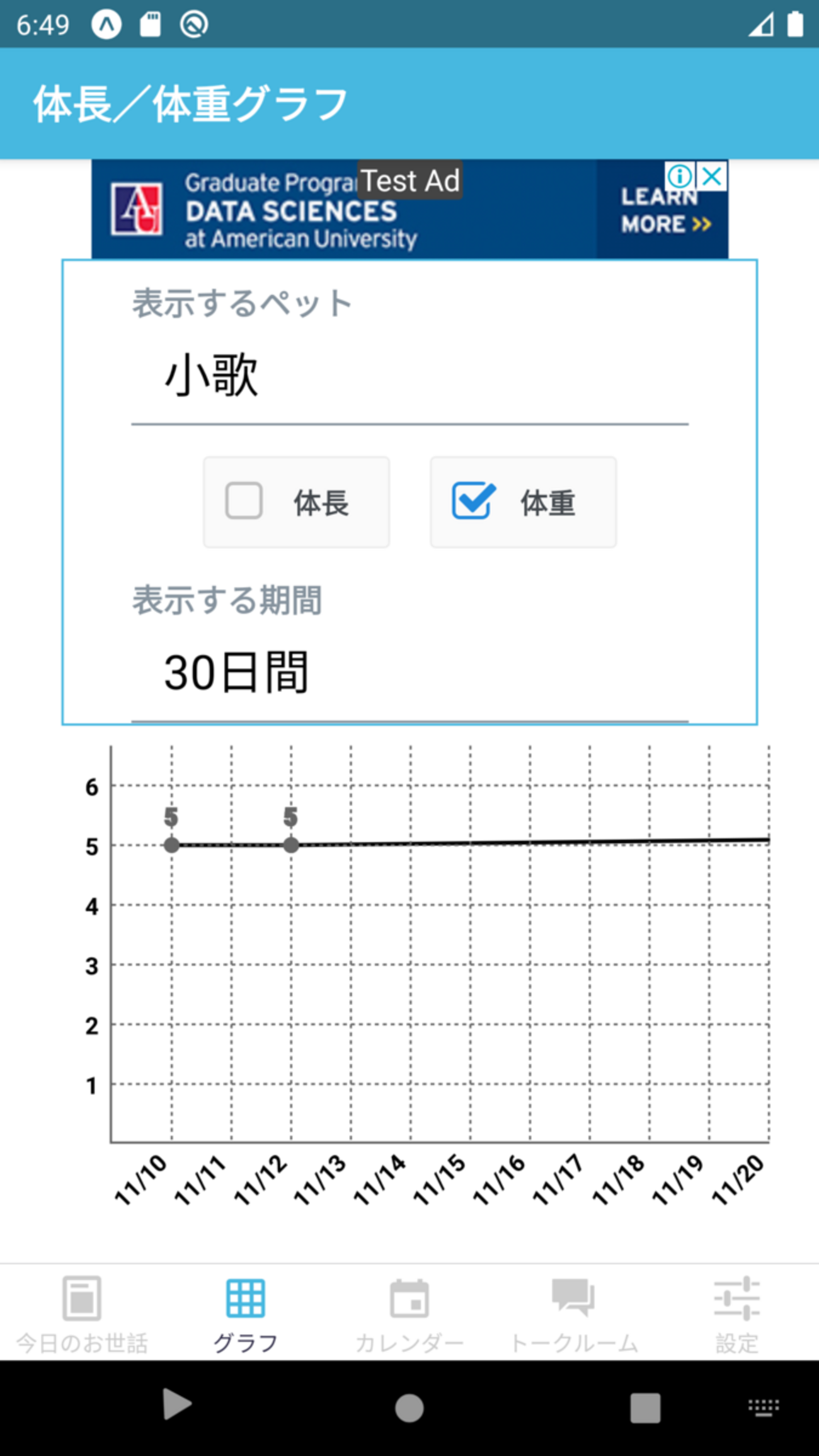Go to the 設定 tab
This screenshot has width=819, height=1456.
736,1314
